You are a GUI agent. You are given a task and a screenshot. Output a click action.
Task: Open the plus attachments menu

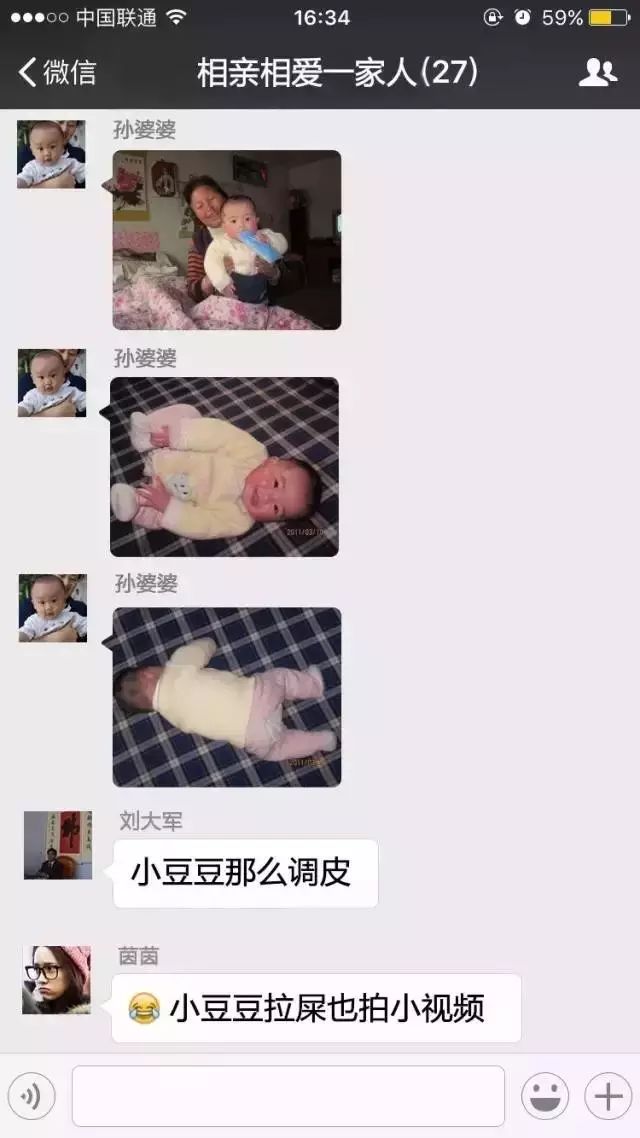pos(608,1096)
